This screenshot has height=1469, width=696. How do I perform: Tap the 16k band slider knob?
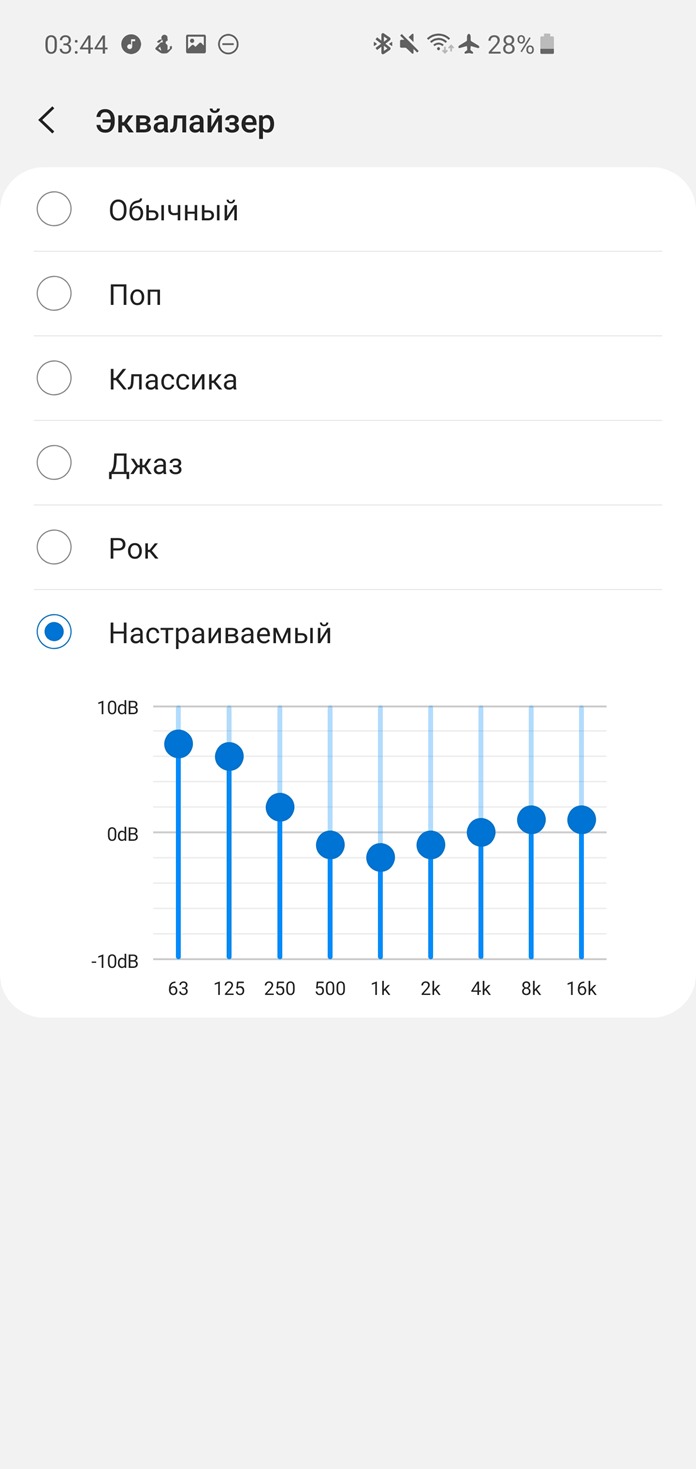581,820
